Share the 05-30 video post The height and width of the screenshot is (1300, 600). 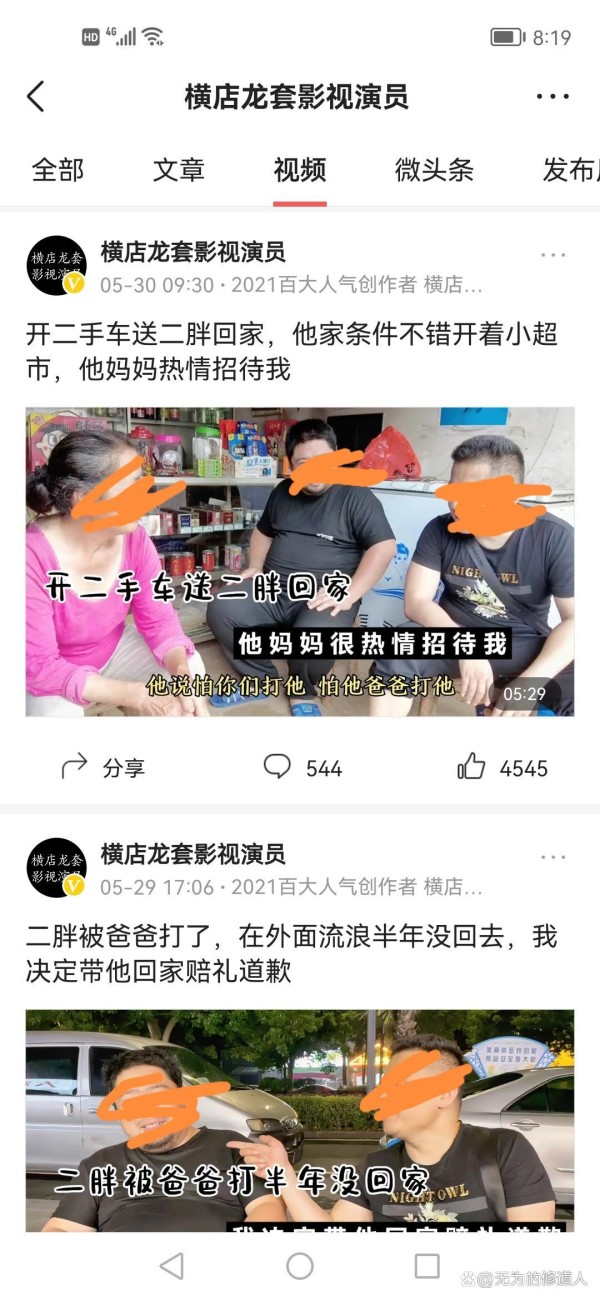tap(103, 767)
